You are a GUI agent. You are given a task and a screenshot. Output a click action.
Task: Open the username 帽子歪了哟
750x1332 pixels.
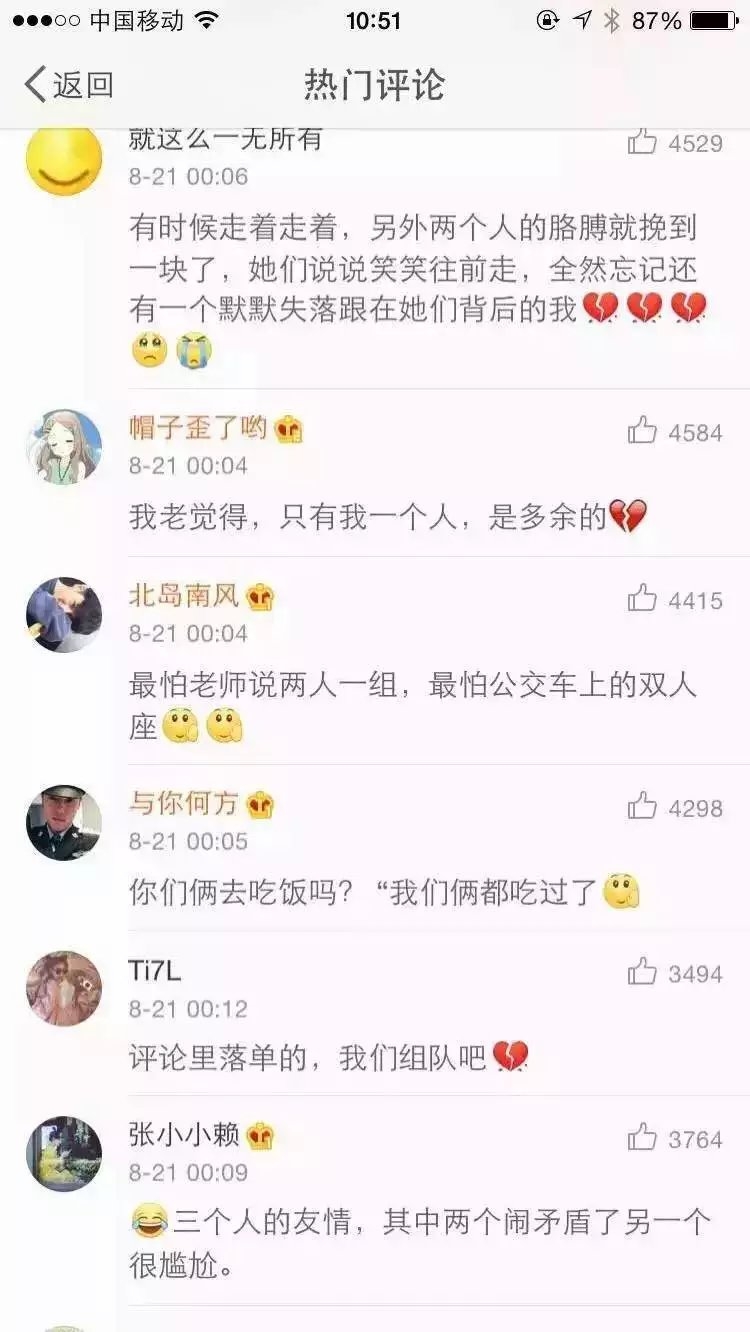(198, 429)
